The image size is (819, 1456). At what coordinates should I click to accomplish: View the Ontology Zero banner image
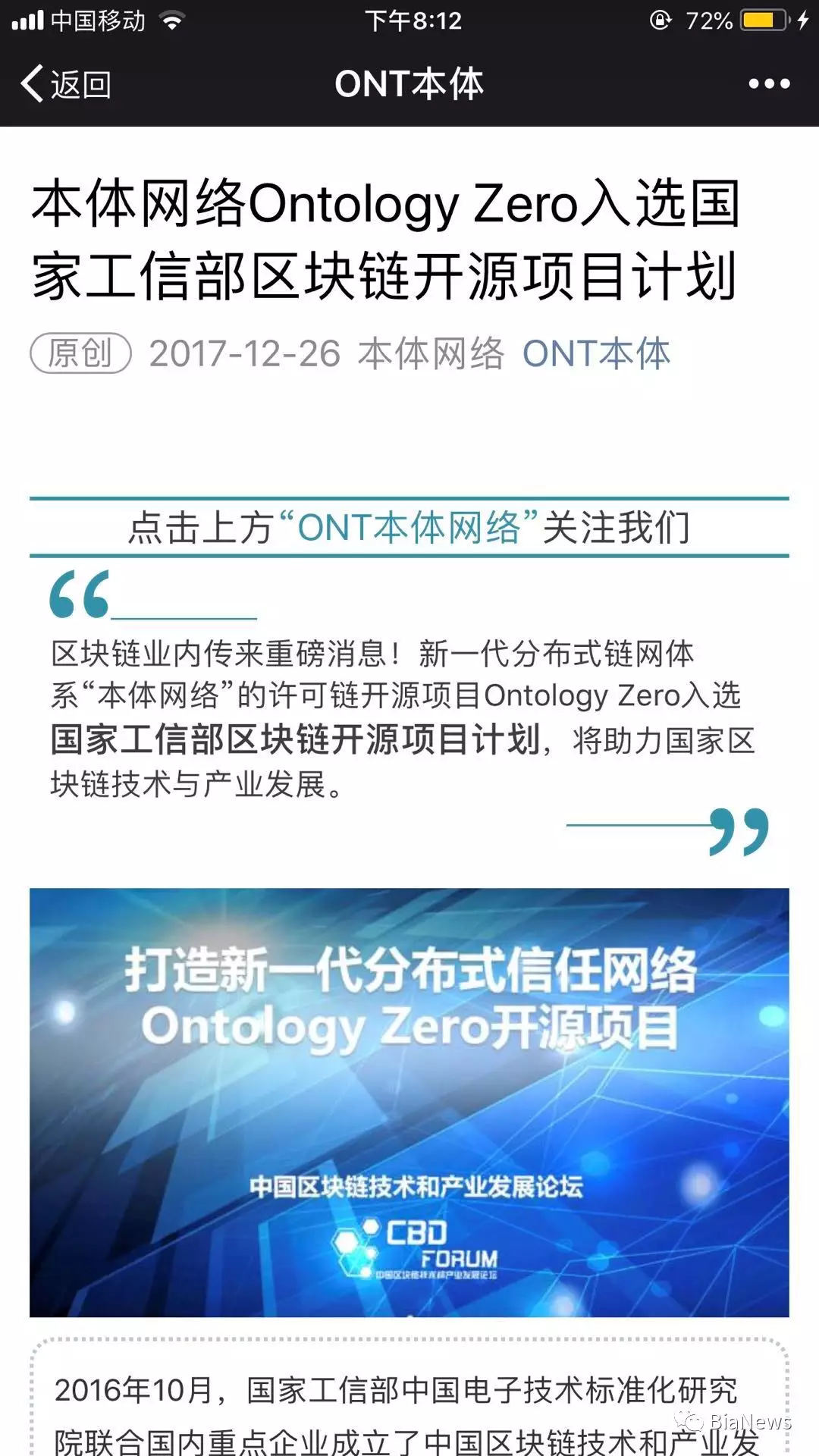pyautogui.click(x=409, y=1102)
